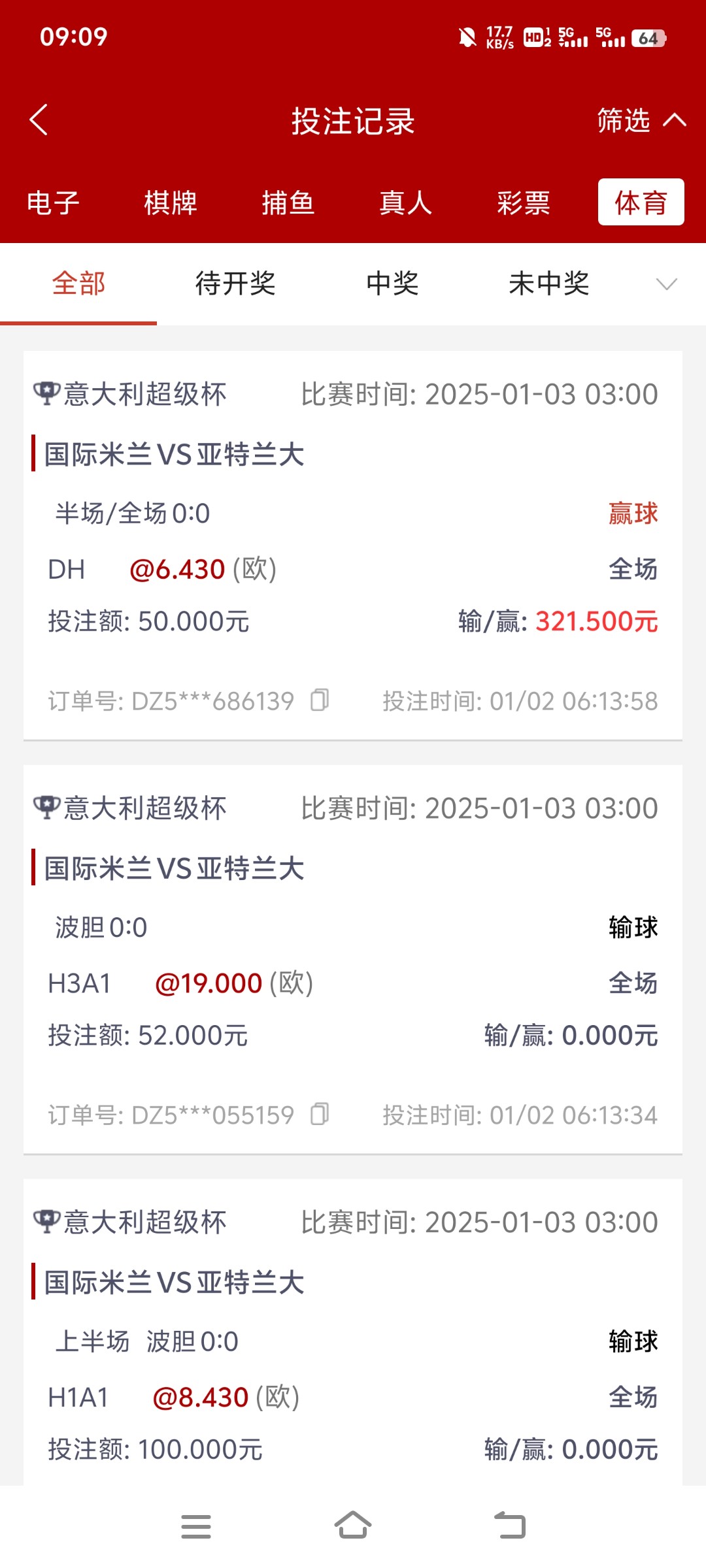Filter by 待开奖 status

point(235,284)
